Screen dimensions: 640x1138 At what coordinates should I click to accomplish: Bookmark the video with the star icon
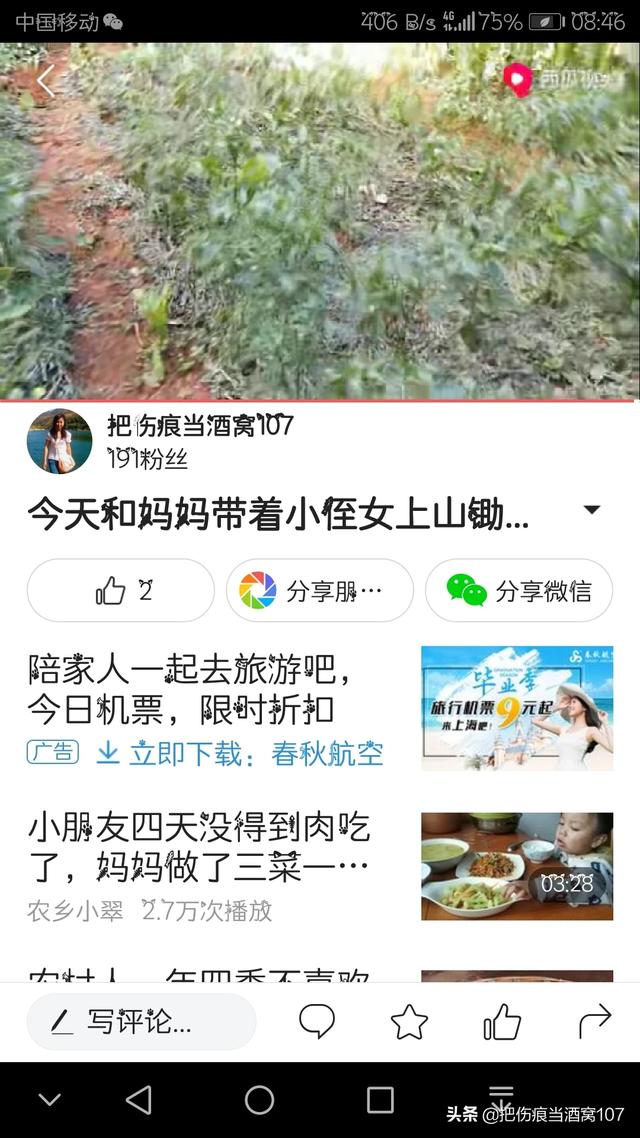click(409, 1022)
